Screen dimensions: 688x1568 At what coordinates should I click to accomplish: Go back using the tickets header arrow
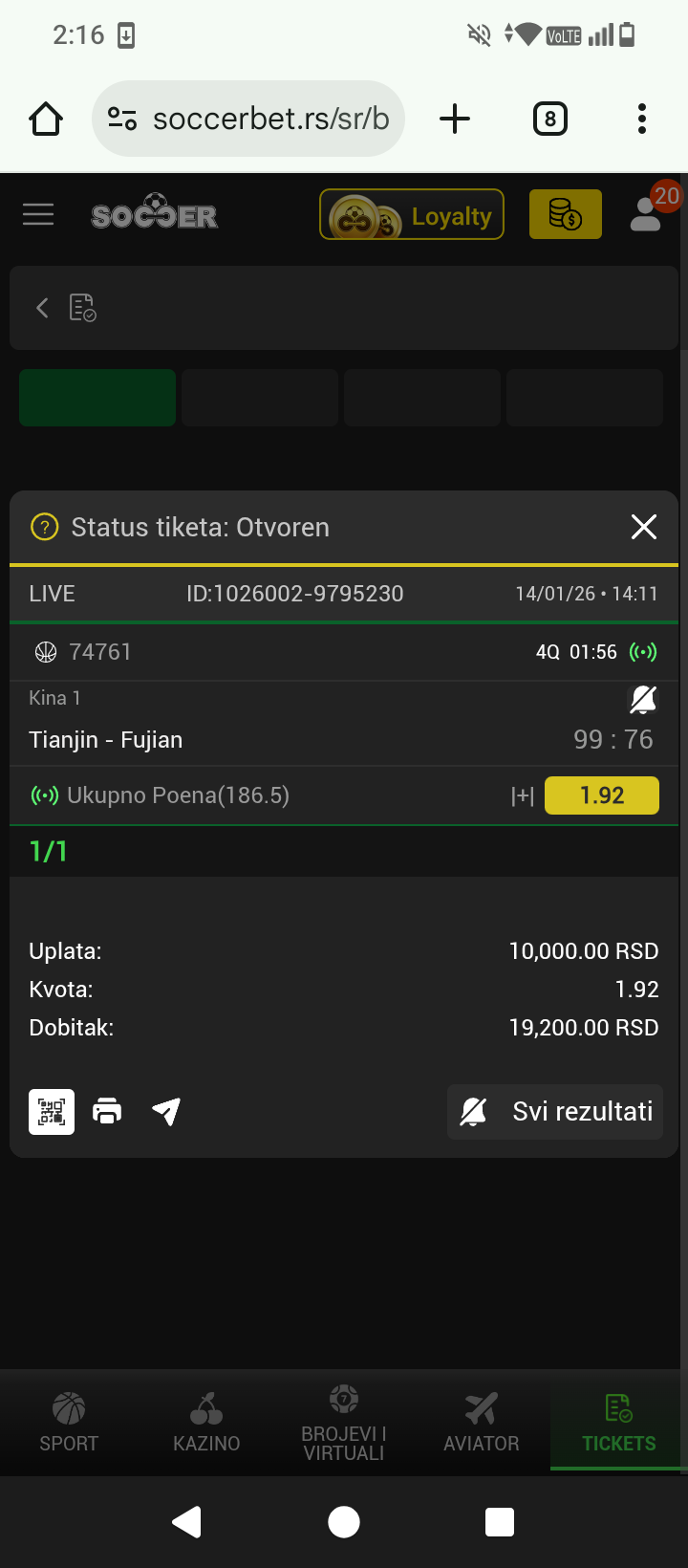coord(42,308)
